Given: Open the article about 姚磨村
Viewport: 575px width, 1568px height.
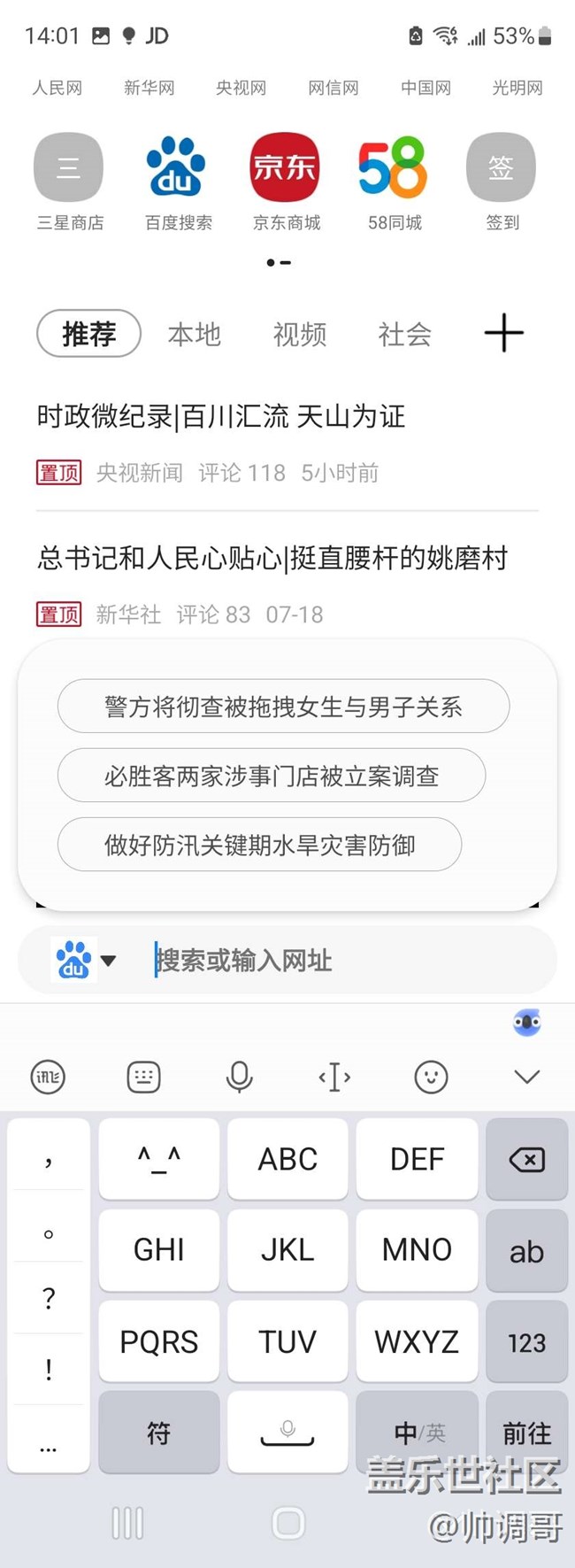Looking at the screenshot, I should [272, 558].
